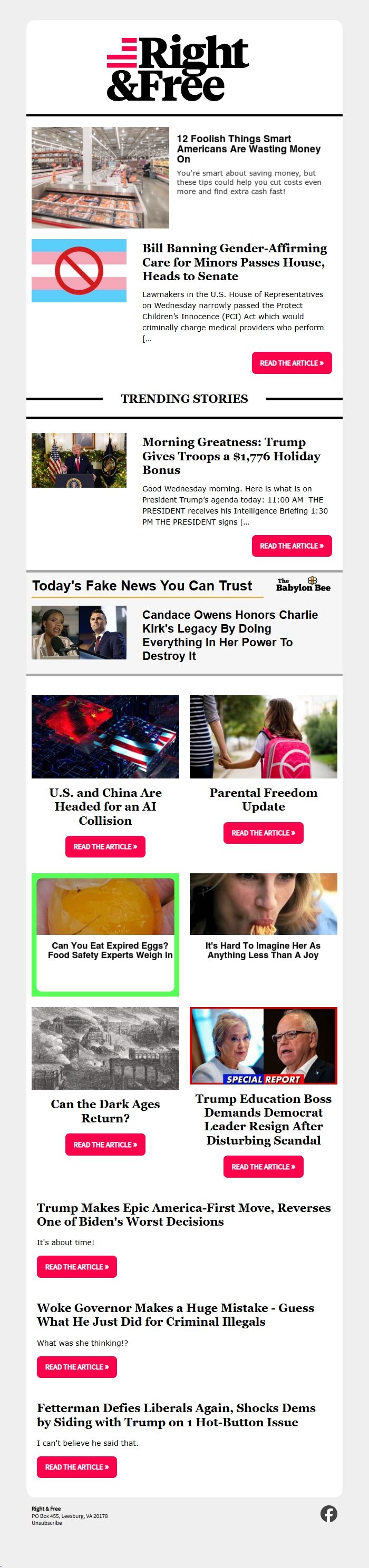Open the Candace Owens Babylon Bee story
The height and width of the screenshot is (1568, 369).
[x=217, y=635]
